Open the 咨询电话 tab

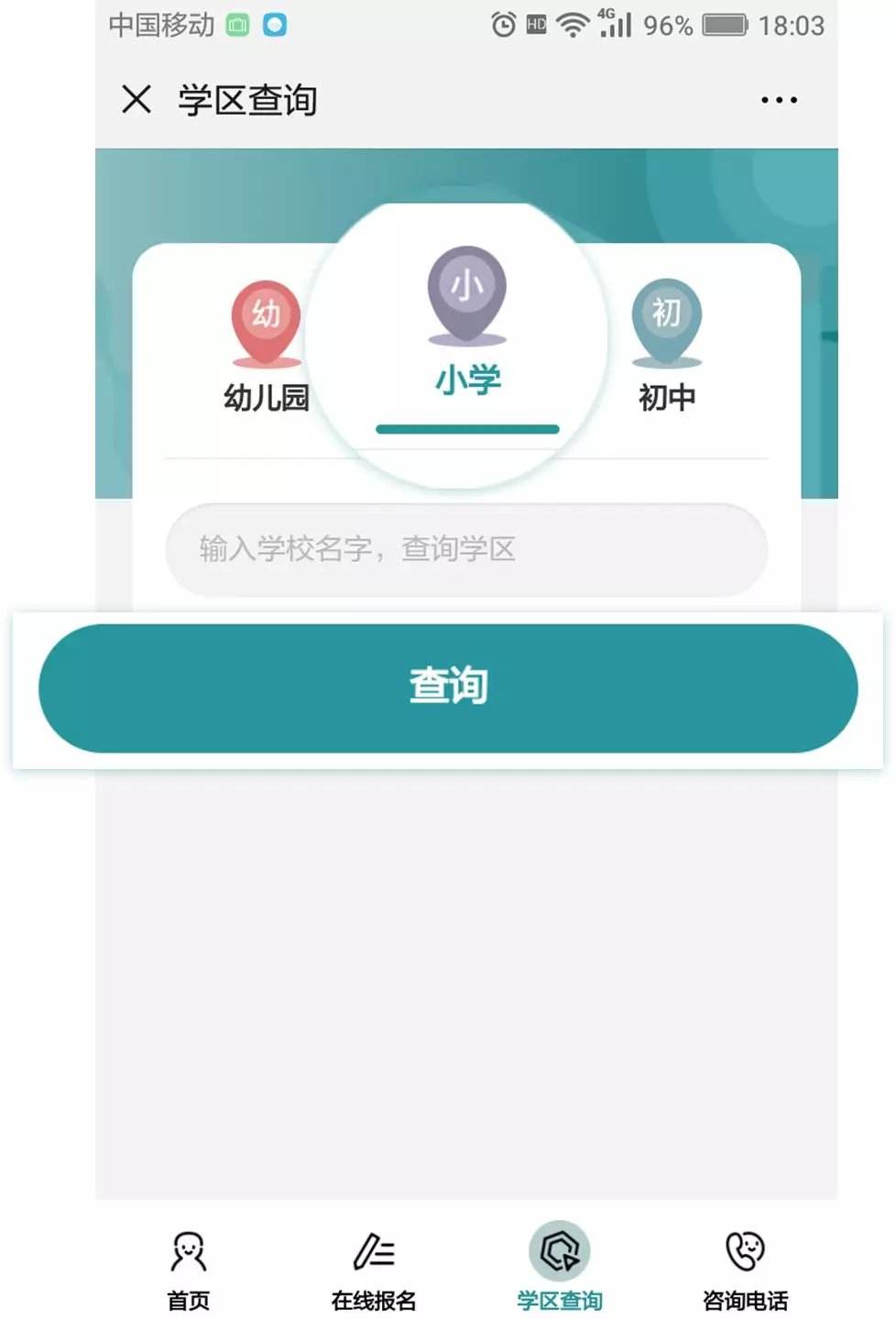coord(745,1270)
